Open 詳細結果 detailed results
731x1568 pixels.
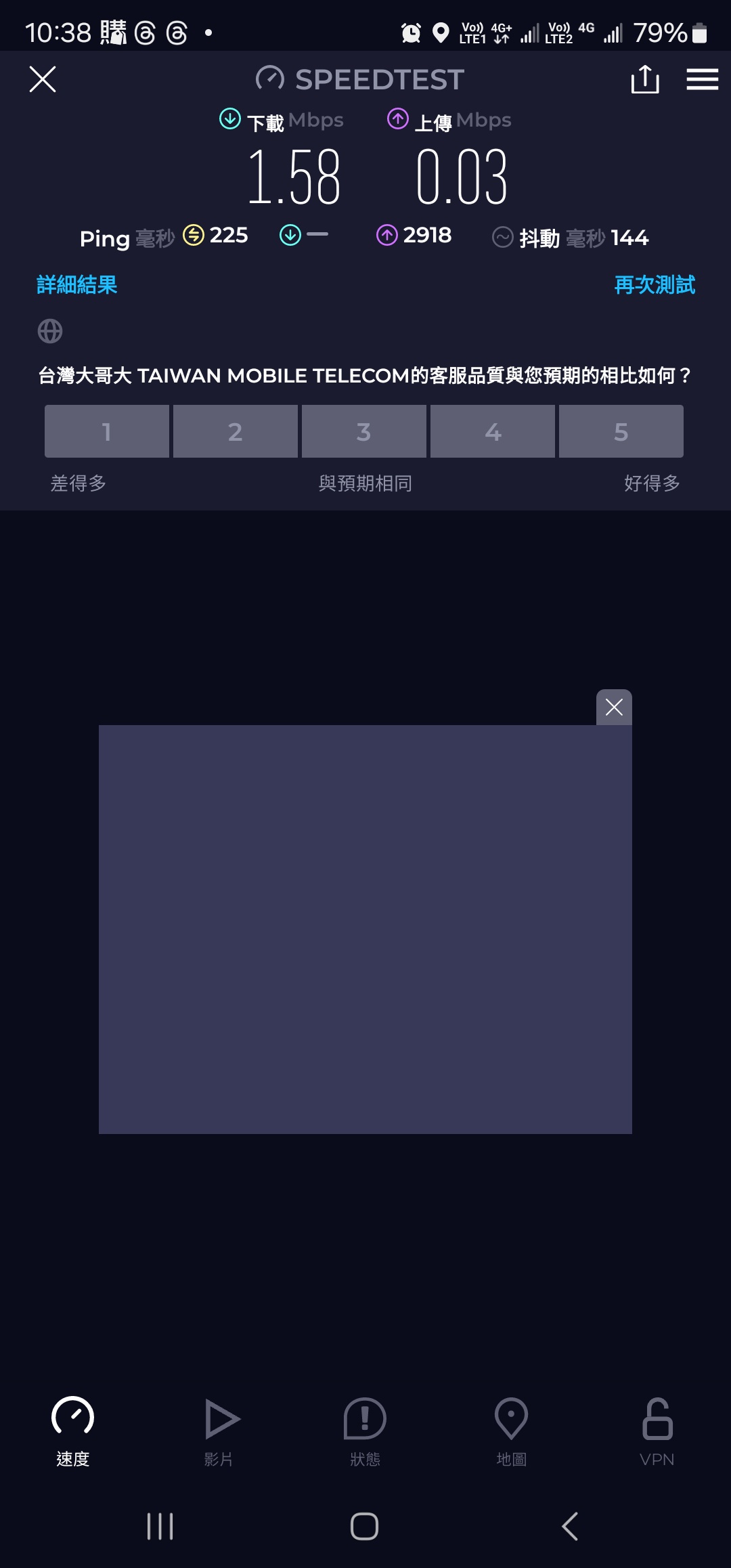pos(77,284)
